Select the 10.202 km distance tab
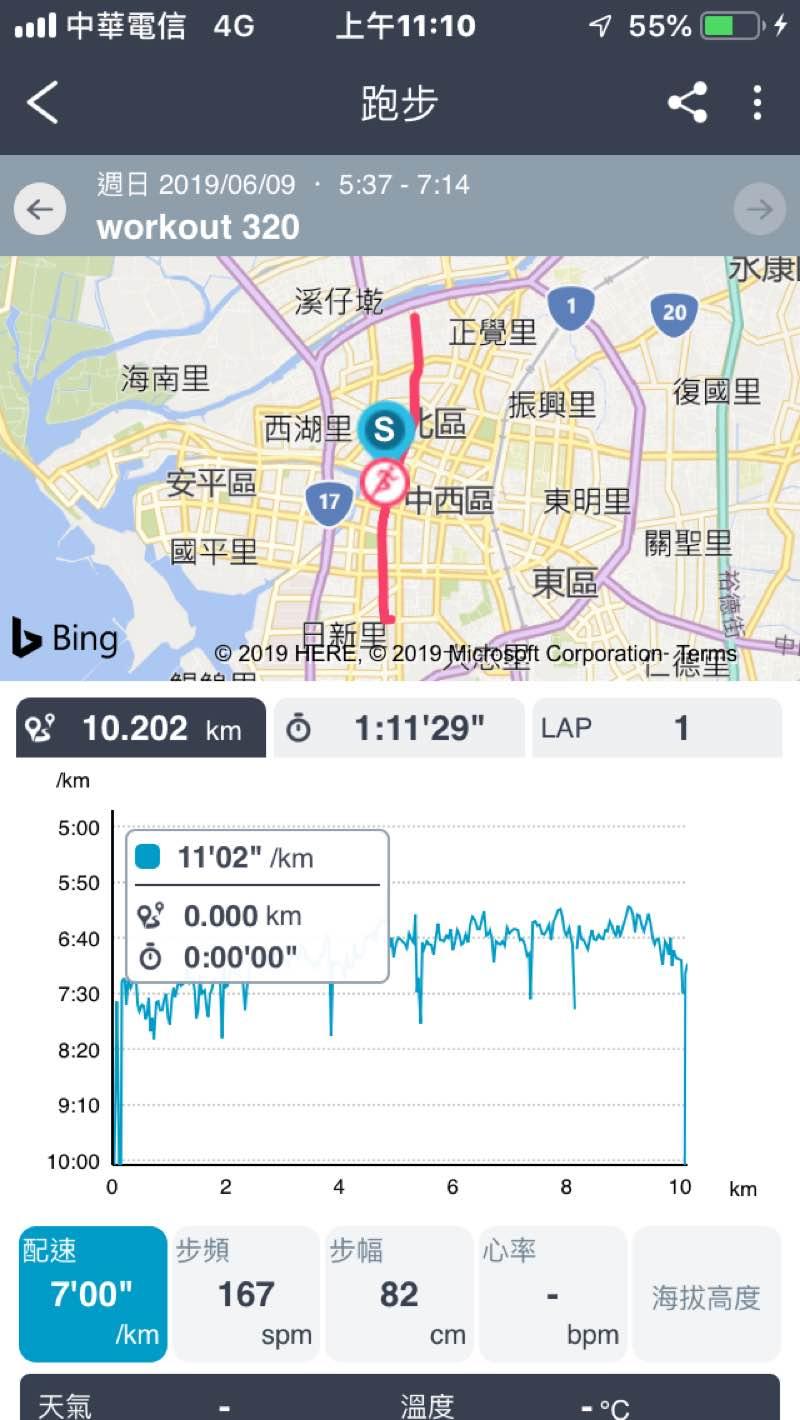 (x=141, y=728)
